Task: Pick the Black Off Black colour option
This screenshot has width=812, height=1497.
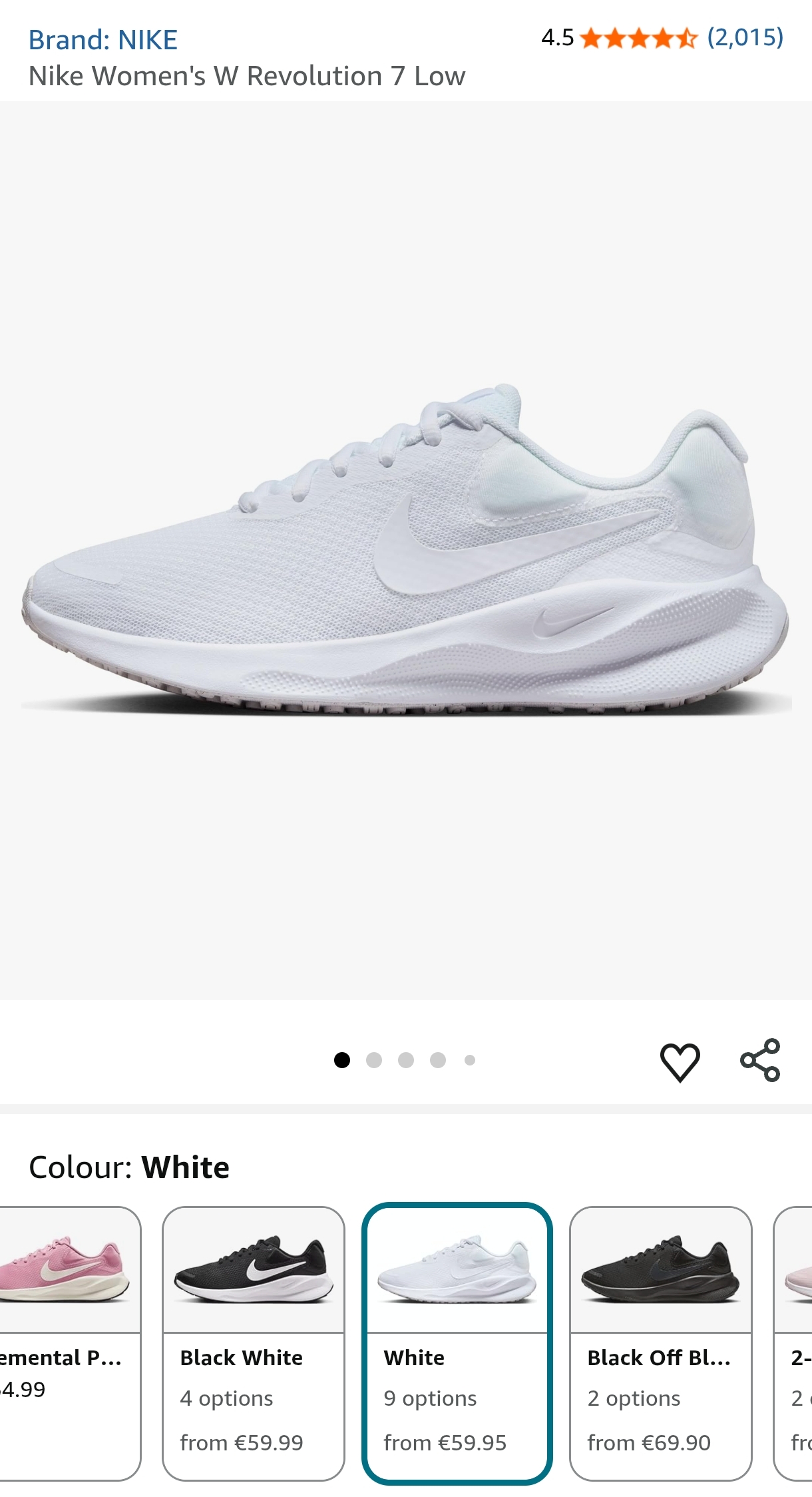Action: coord(661,1343)
